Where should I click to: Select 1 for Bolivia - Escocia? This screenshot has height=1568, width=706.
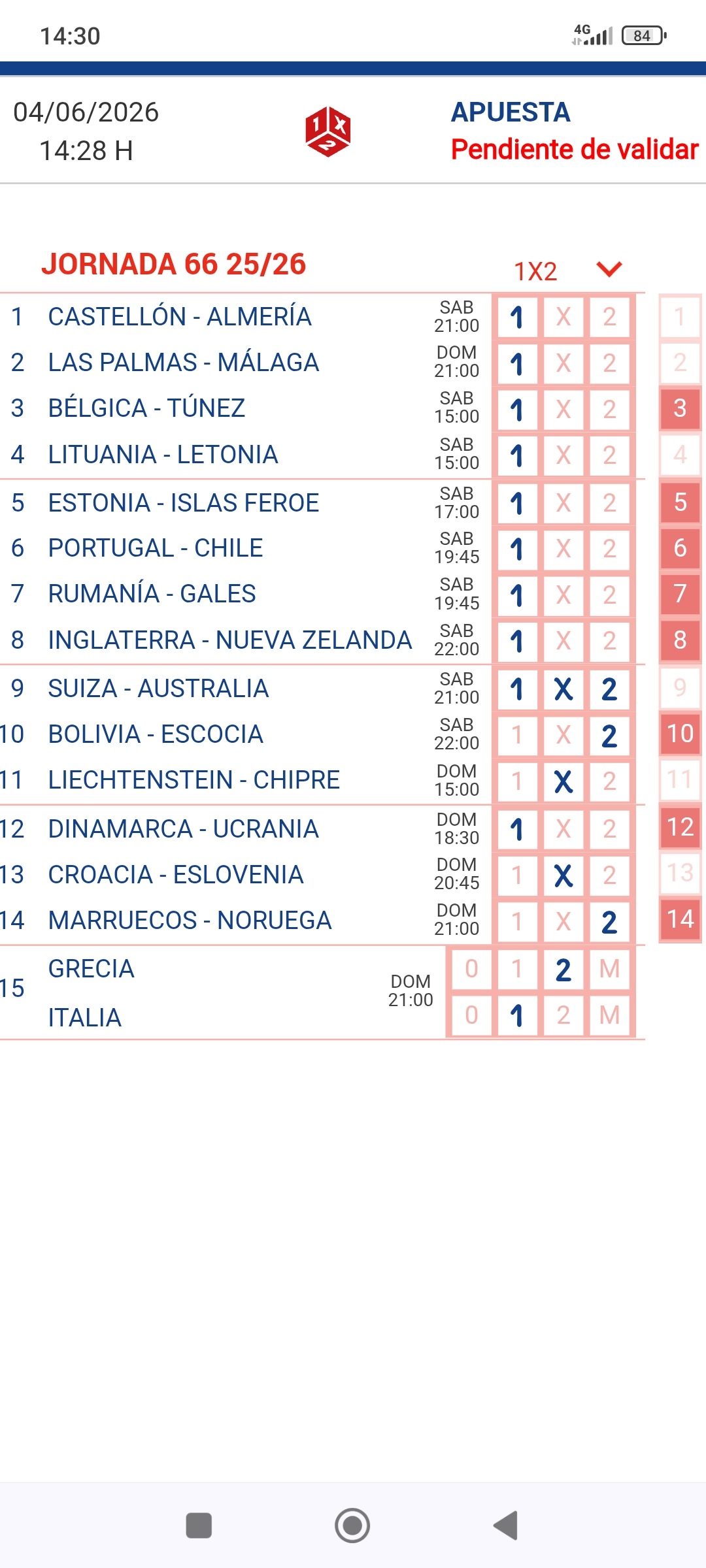click(x=517, y=735)
